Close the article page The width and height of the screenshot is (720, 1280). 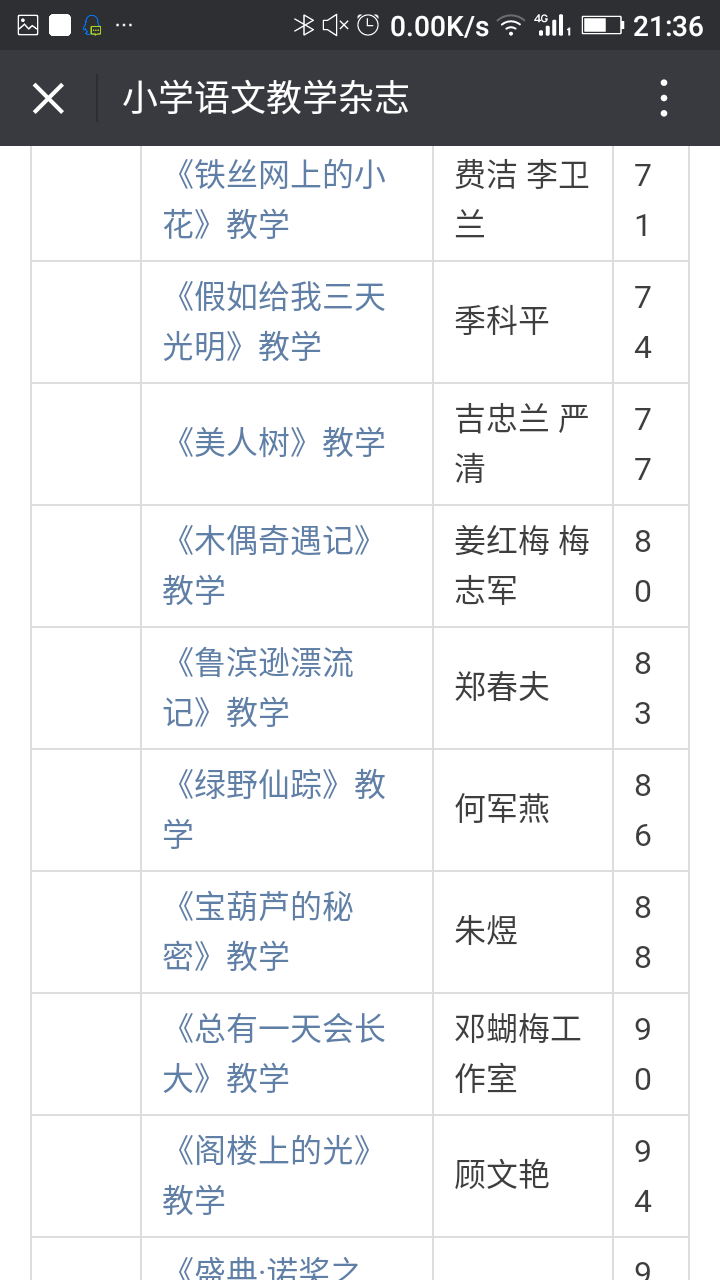[x=48, y=99]
